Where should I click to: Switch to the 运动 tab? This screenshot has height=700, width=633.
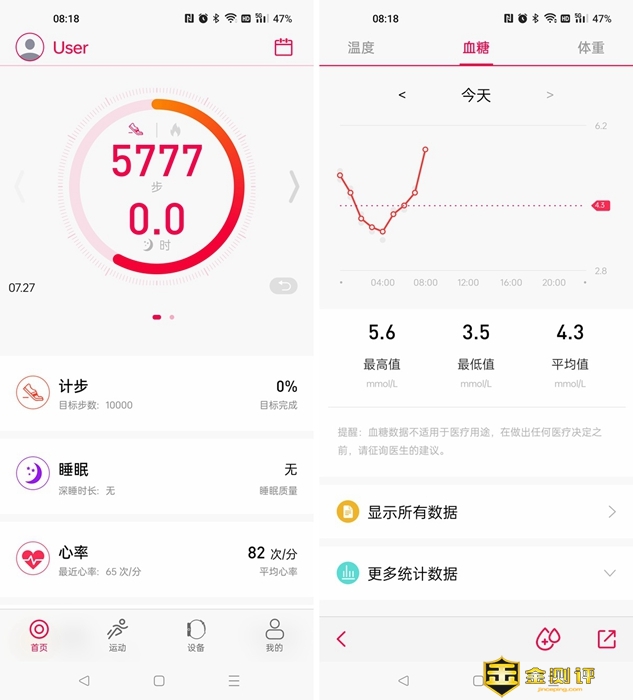point(118,635)
